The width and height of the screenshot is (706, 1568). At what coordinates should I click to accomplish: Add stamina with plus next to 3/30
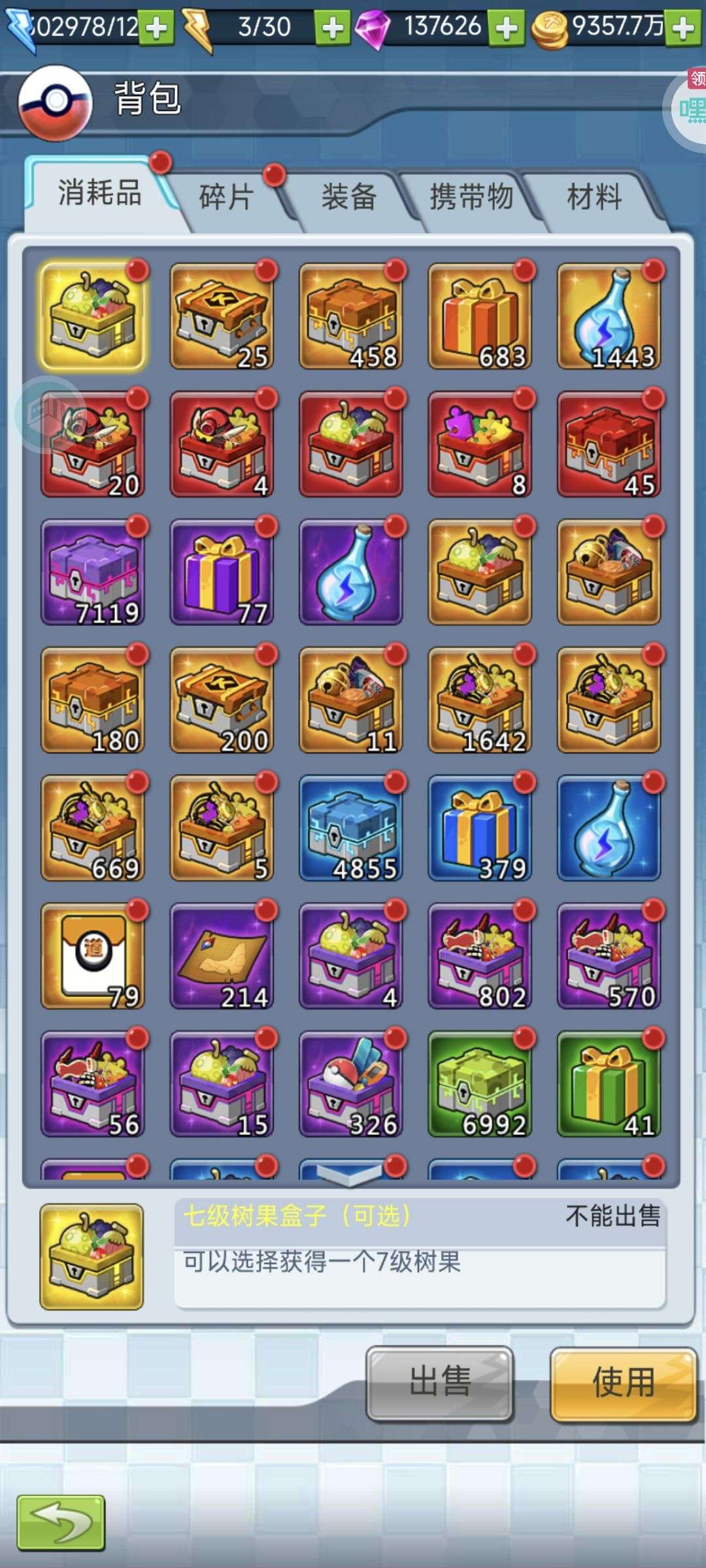pos(333,27)
